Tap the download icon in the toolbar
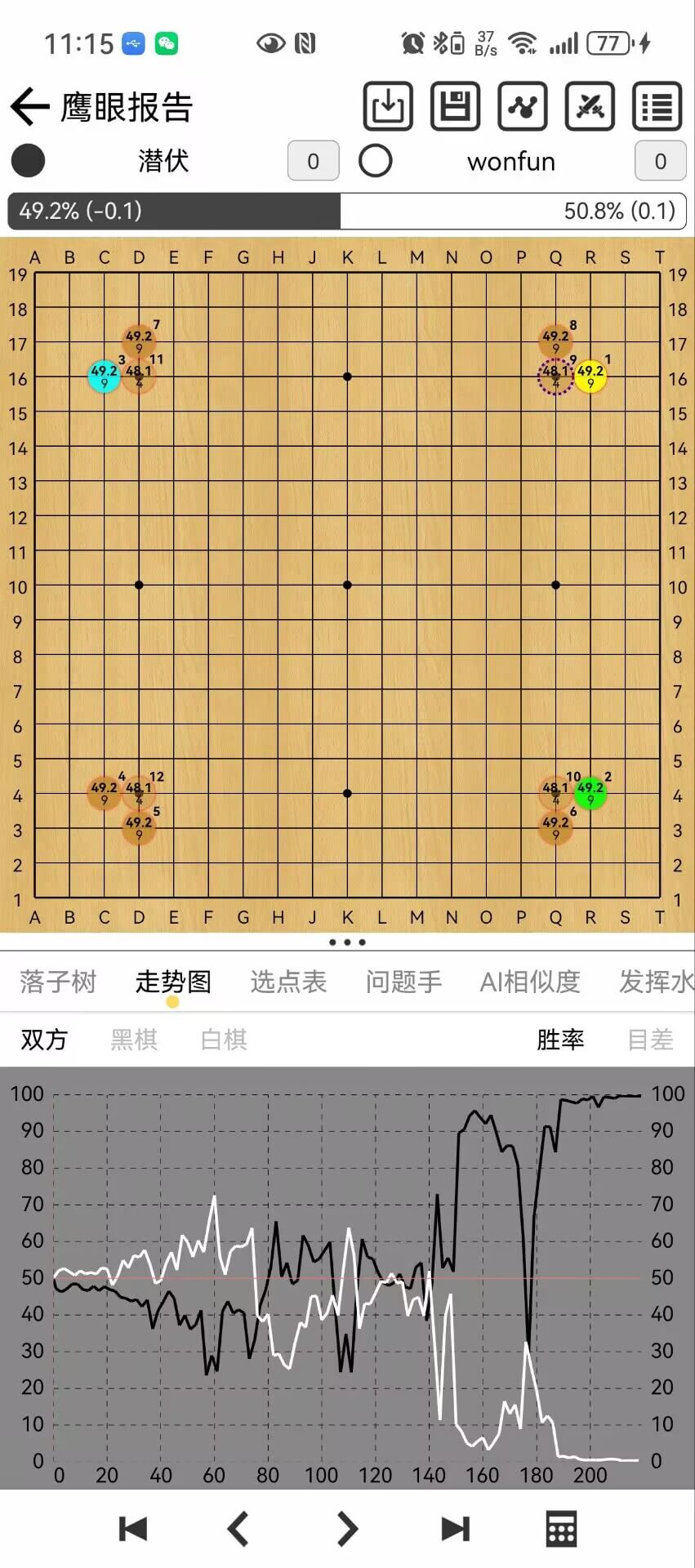 [x=388, y=106]
